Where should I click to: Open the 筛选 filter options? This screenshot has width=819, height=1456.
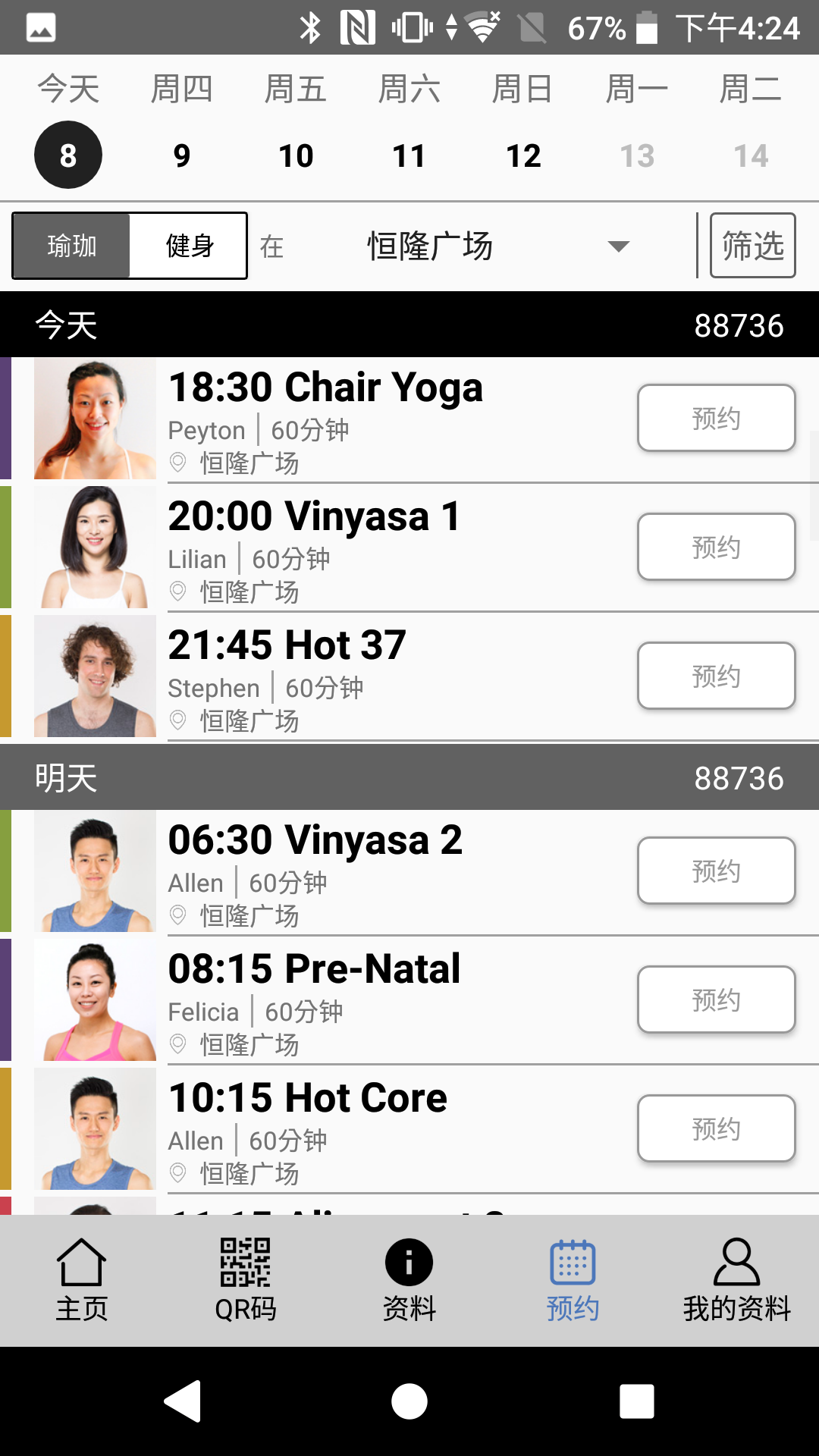tap(752, 246)
